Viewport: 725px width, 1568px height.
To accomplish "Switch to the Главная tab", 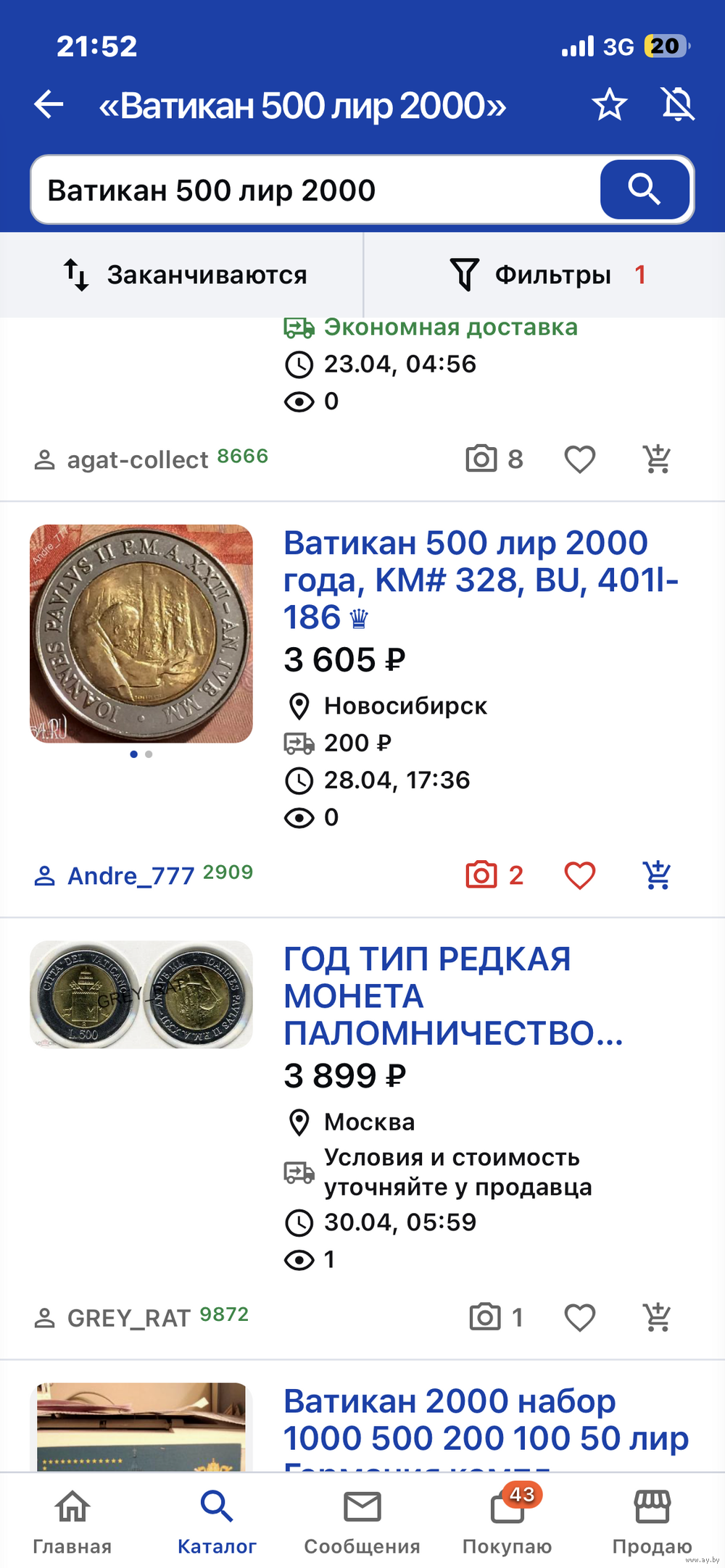I will click(x=72, y=1522).
